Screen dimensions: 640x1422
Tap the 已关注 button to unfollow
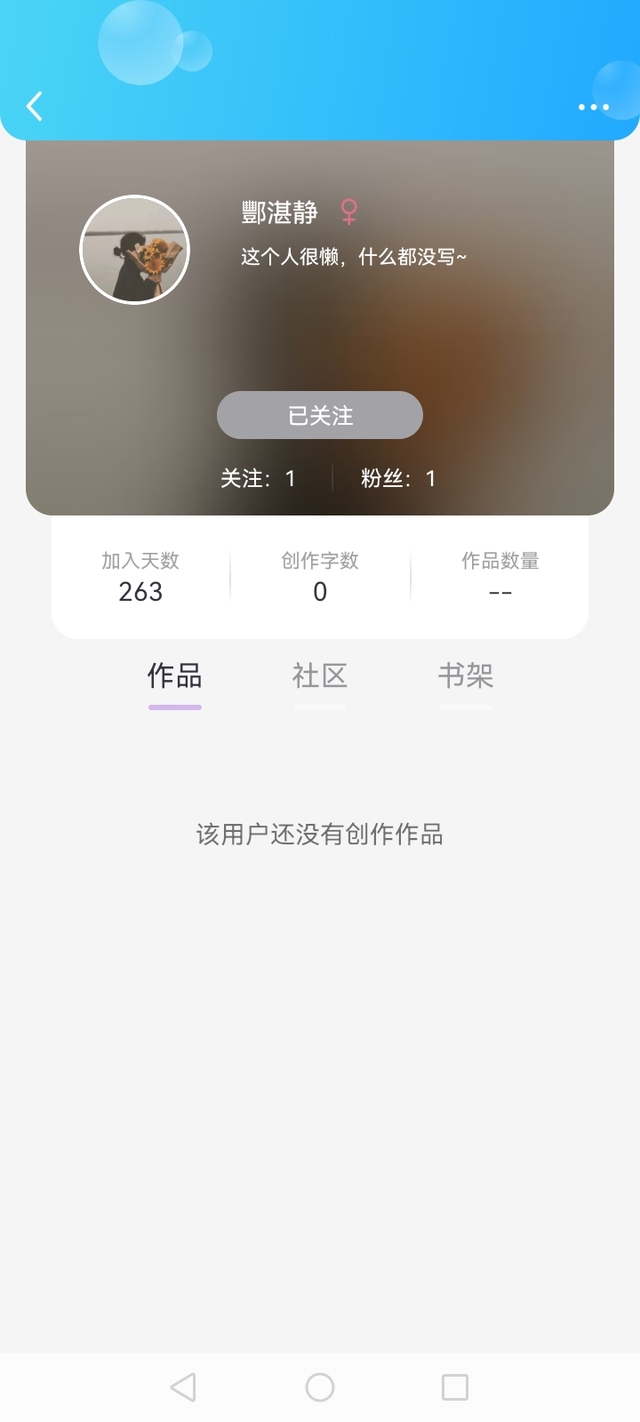coord(320,415)
